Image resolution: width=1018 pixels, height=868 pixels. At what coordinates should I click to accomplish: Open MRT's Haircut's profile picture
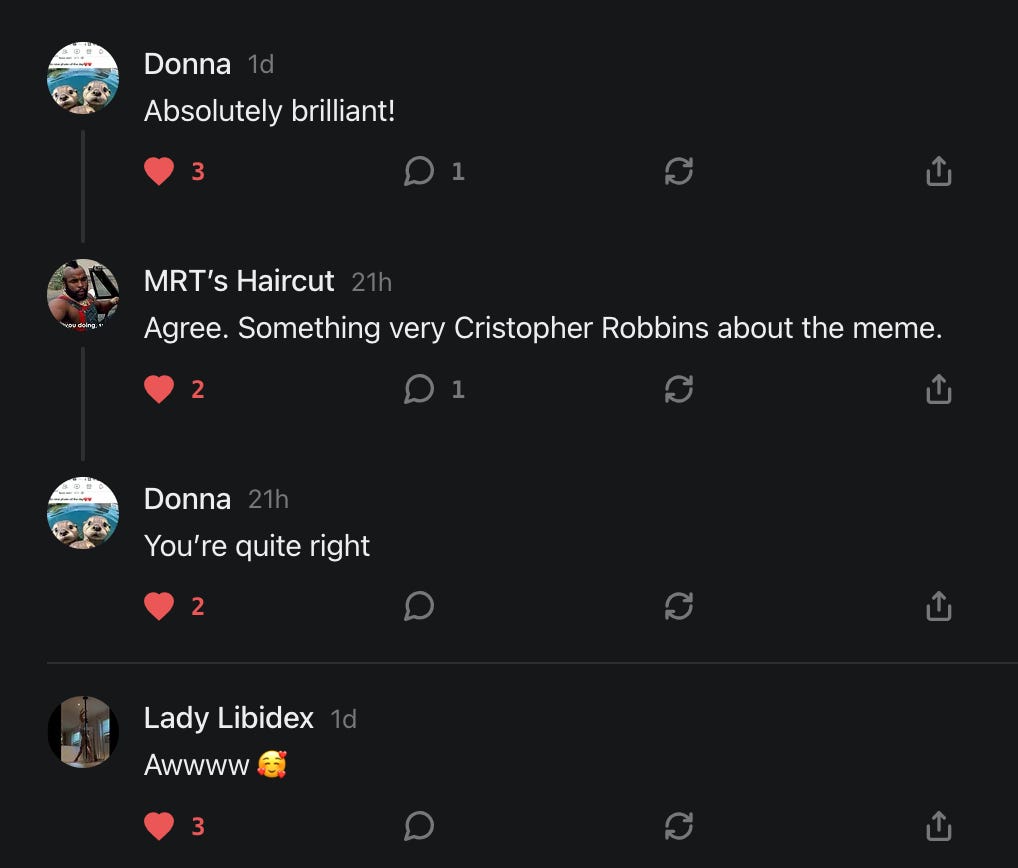[83, 295]
